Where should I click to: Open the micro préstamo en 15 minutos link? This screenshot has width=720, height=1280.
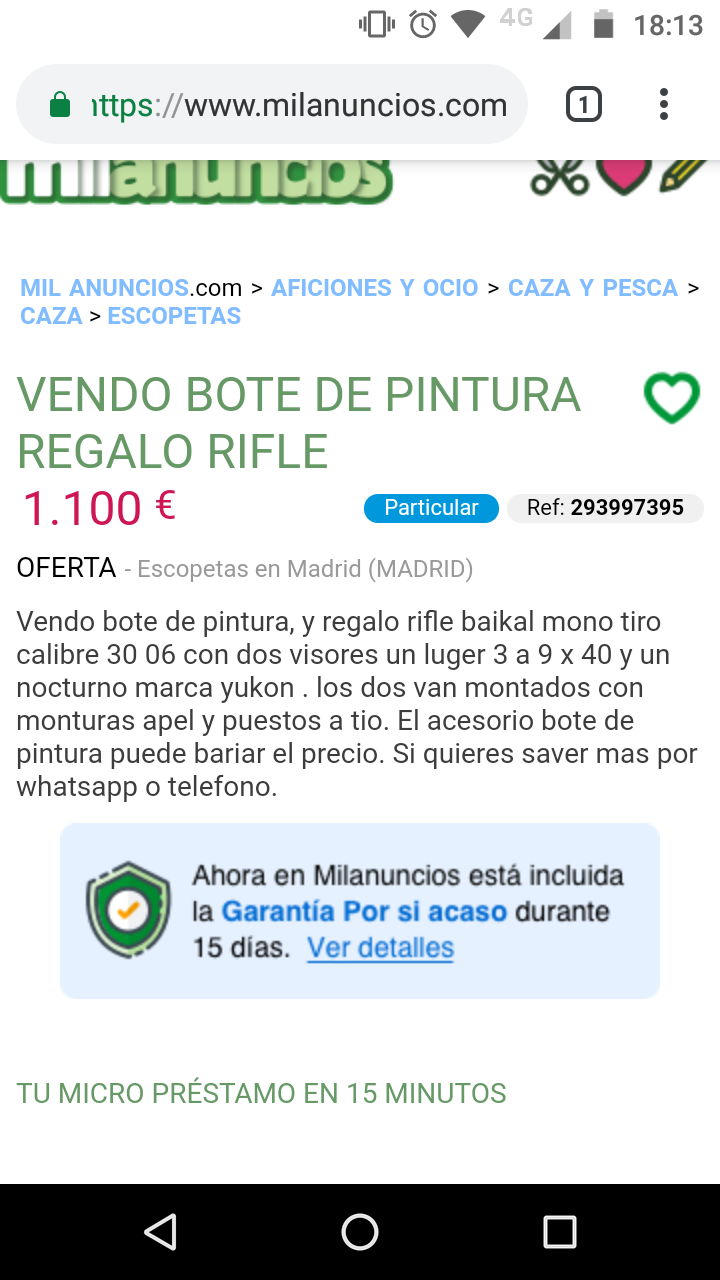pyautogui.click(x=261, y=1093)
